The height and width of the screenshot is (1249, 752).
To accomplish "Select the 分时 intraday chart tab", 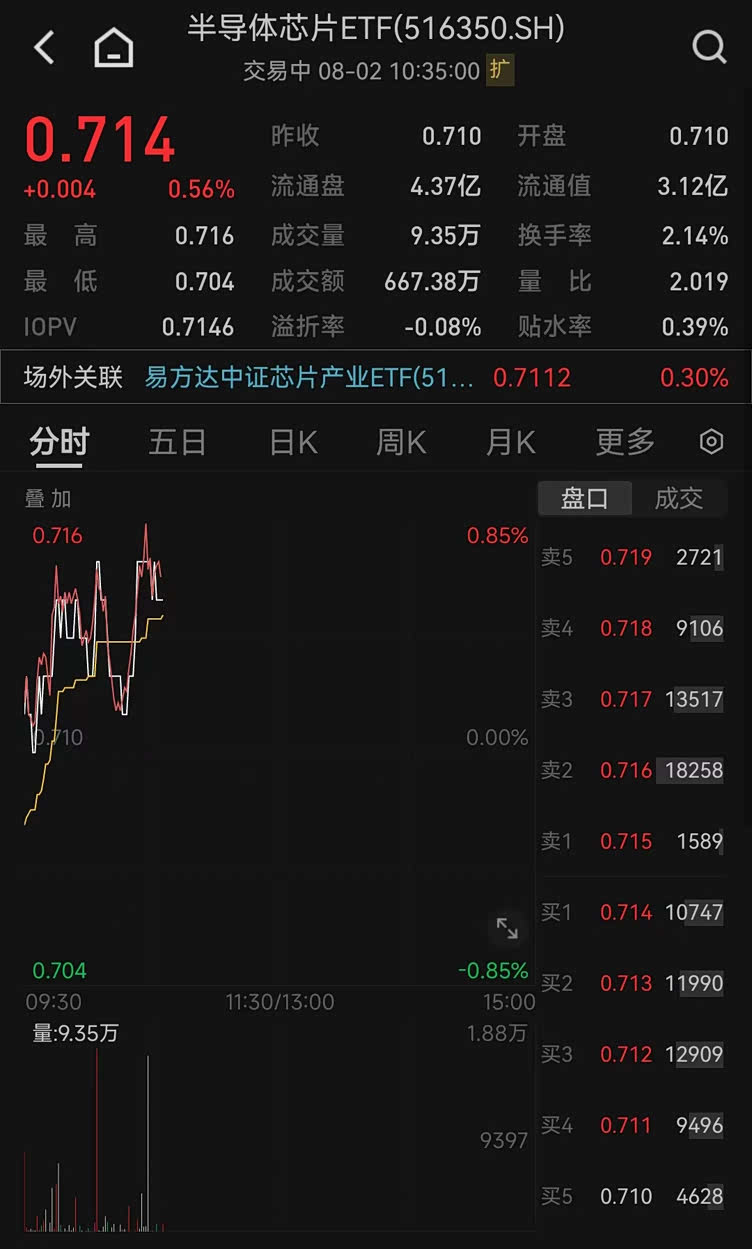I will pos(60,441).
